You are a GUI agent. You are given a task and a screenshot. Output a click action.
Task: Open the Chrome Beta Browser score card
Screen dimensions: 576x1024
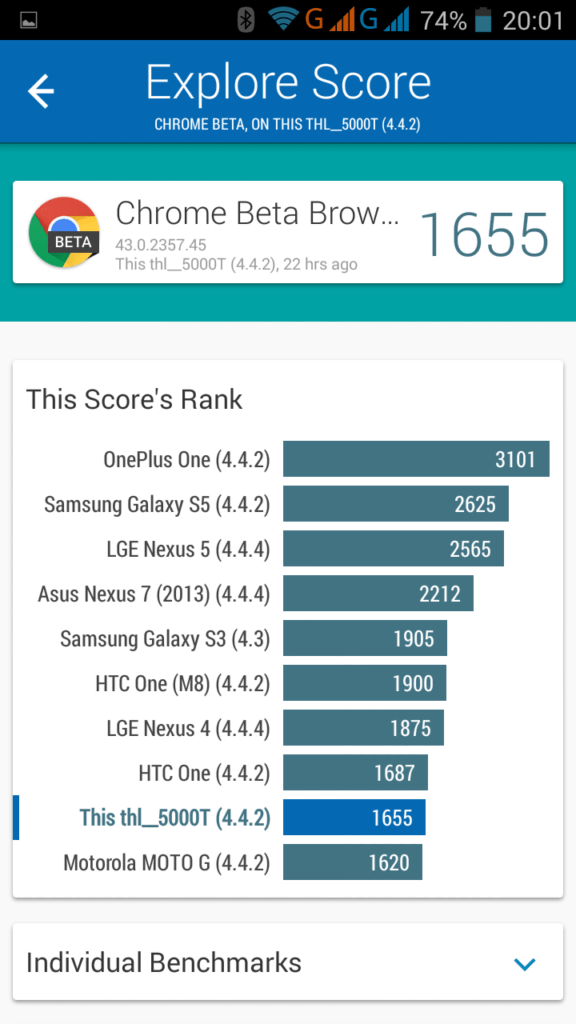[287, 232]
